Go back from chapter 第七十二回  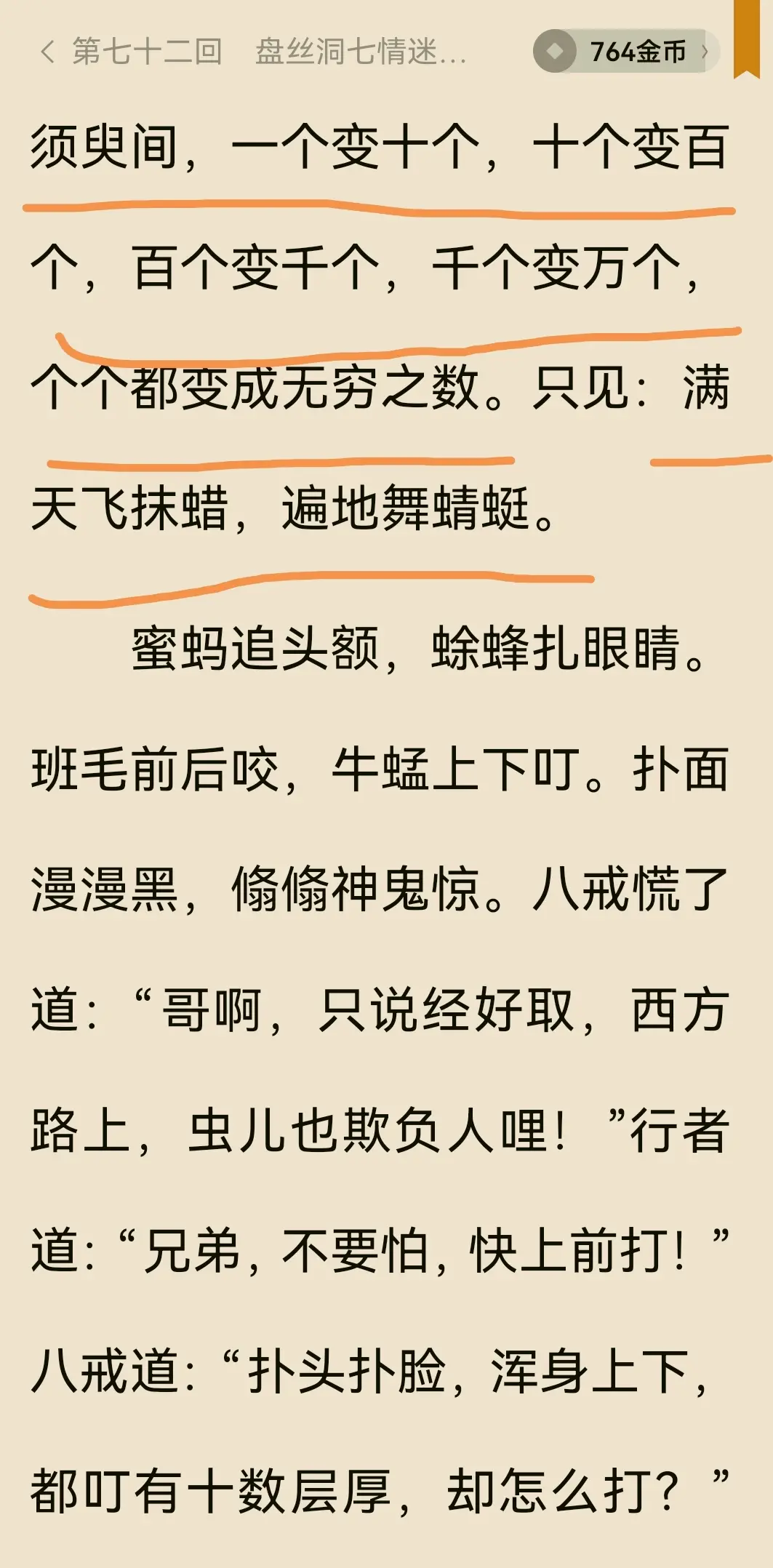click(x=48, y=52)
